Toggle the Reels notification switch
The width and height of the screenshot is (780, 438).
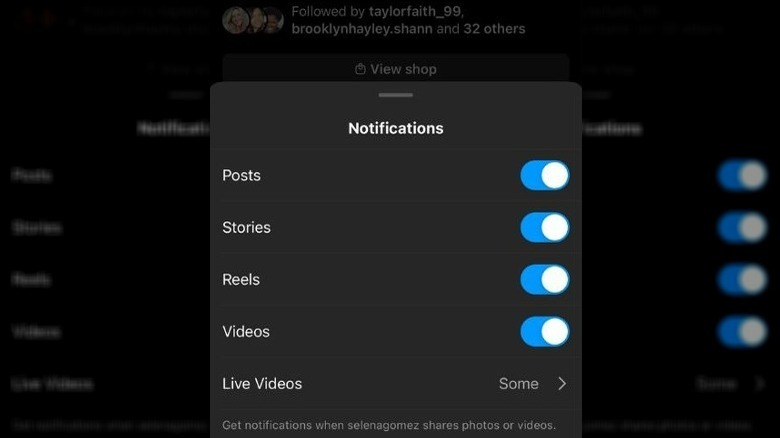pos(545,280)
